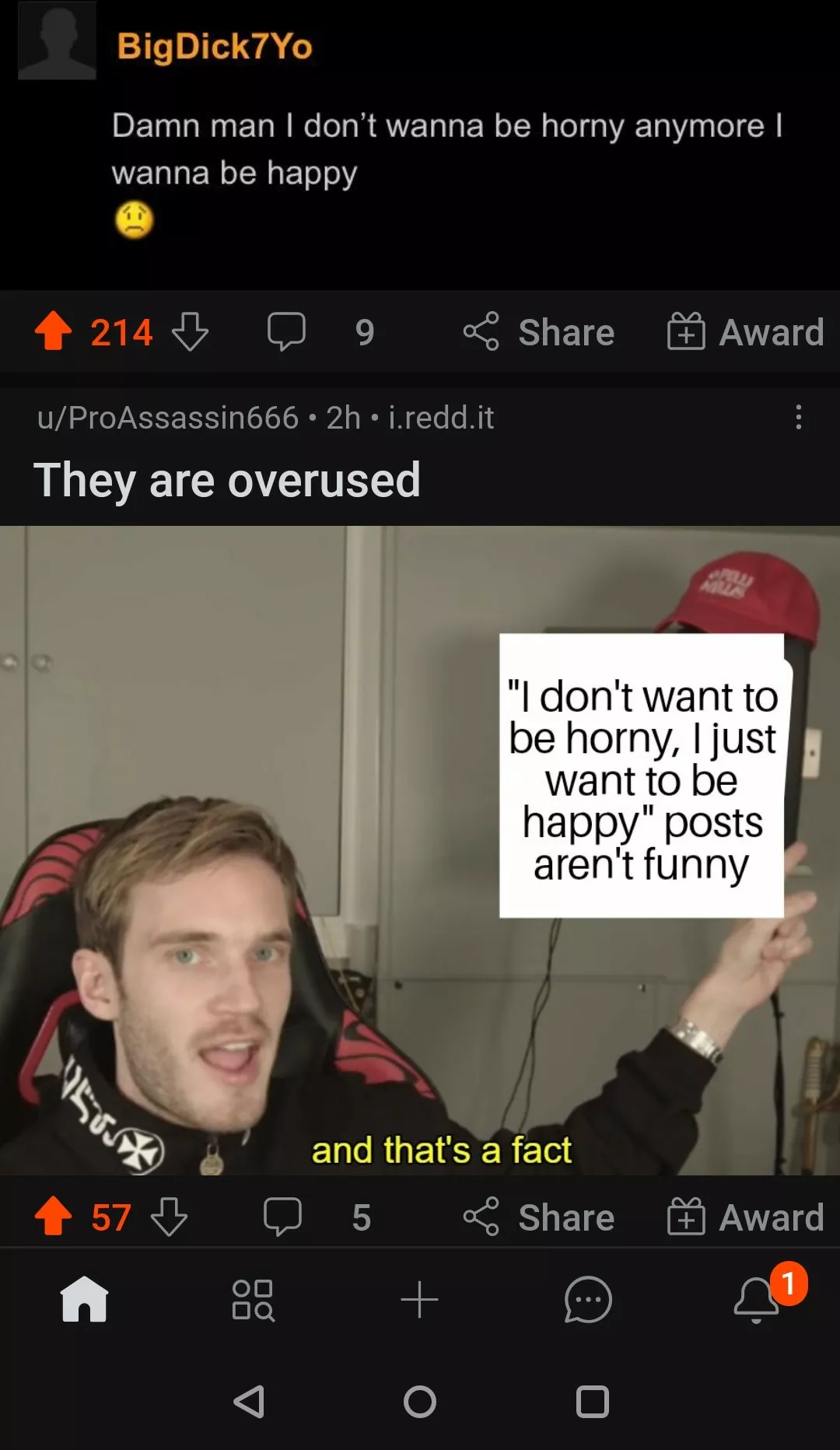The image size is (840, 1450).
Task: Create a new post with the plus button
Action: (420, 1300)
